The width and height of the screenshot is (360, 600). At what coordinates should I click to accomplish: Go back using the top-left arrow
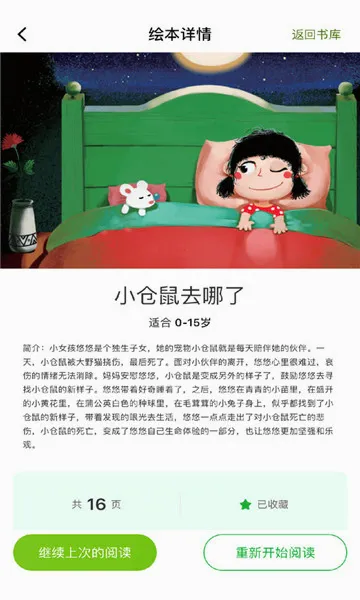[22, 34]
